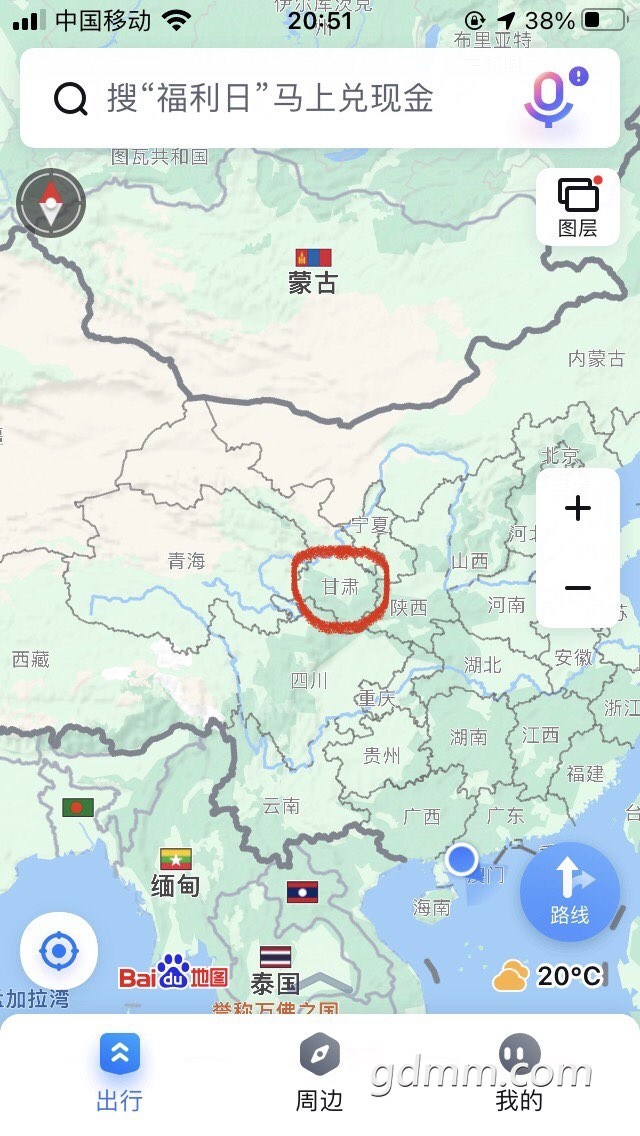Zoom in with the plus button
Viewport: 640px width, 1136px height.
578,509
